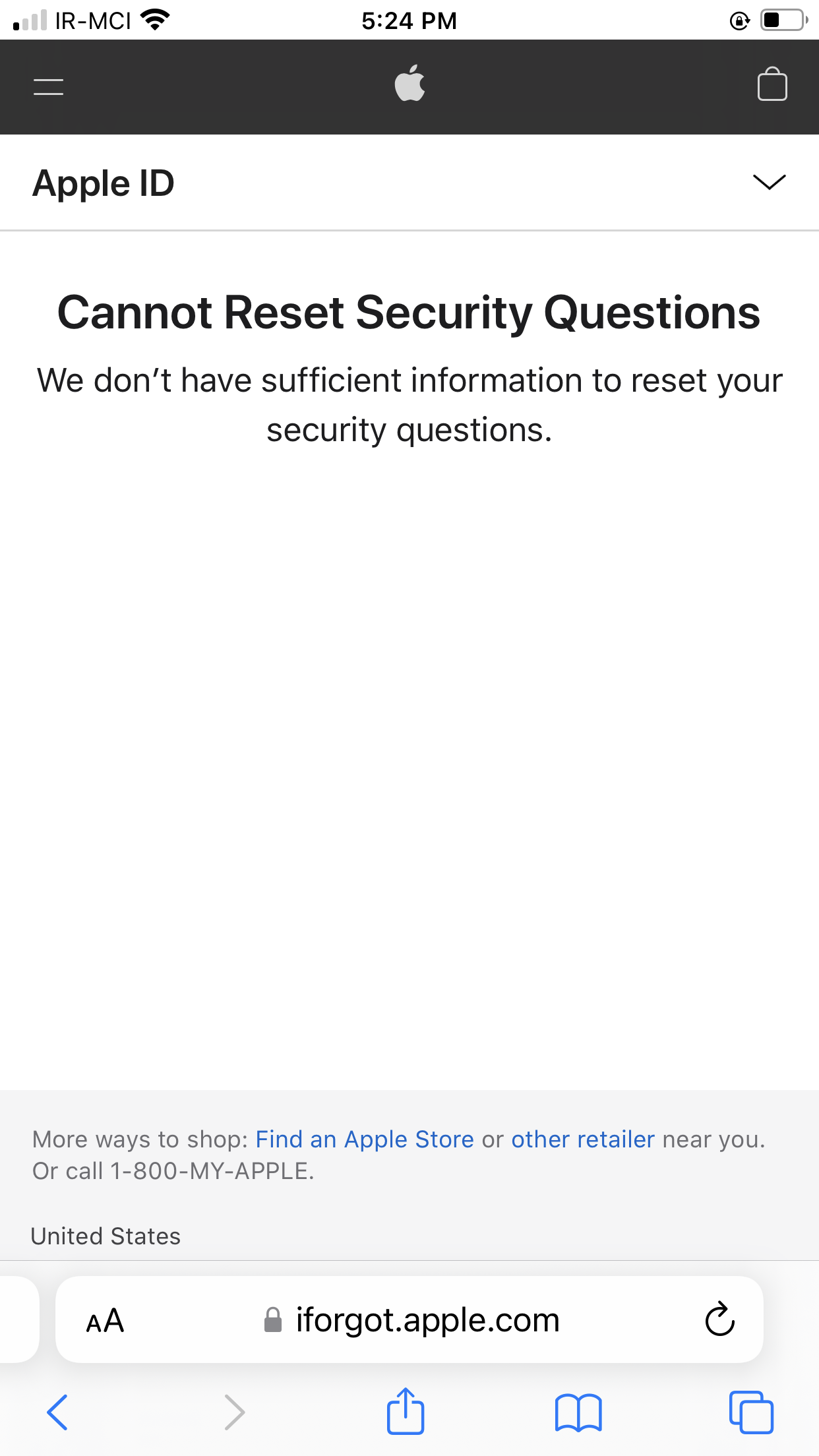Open the Share sheet
This screenshot has width=819, height=1456.
pyautogui.click(x=406, y=1411)
